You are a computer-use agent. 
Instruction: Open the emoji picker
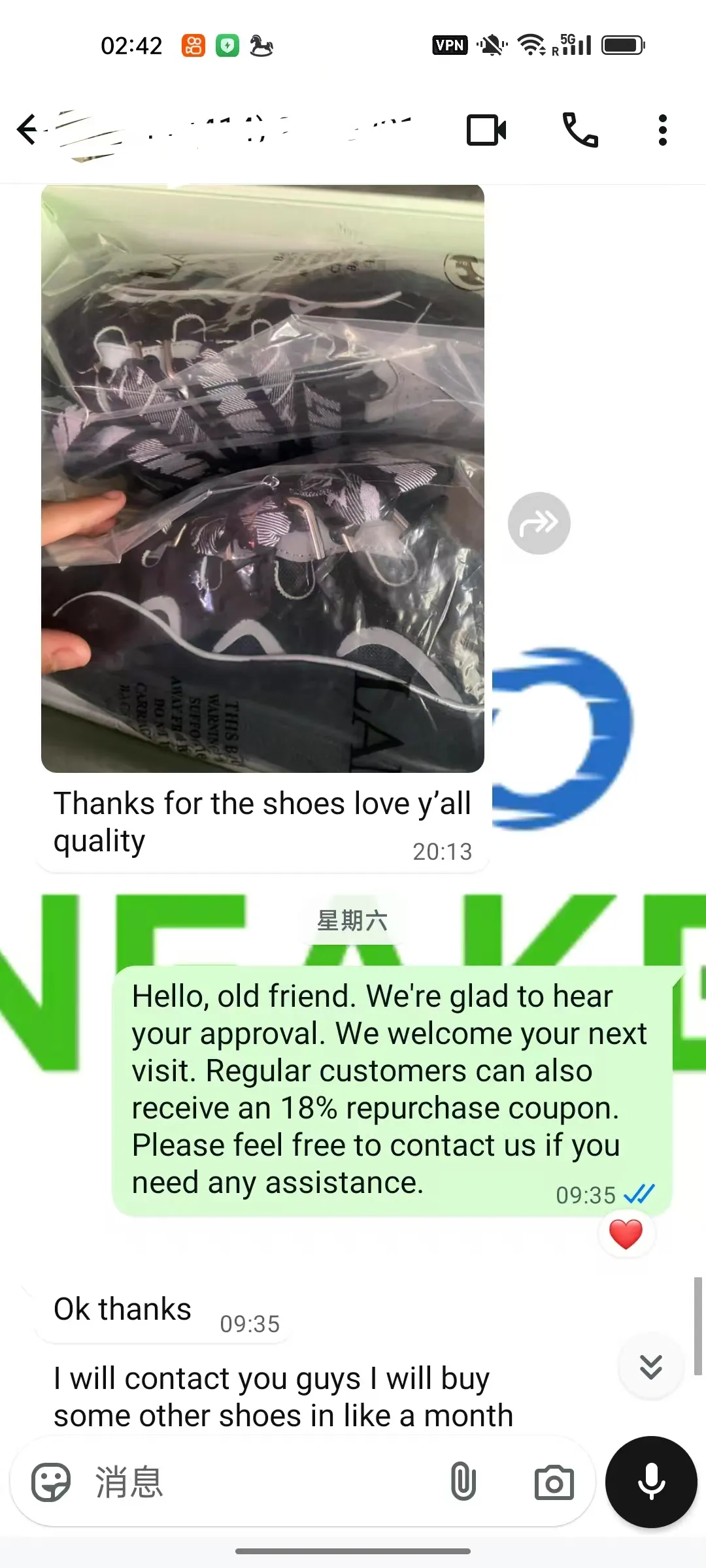pos(51,1482)
